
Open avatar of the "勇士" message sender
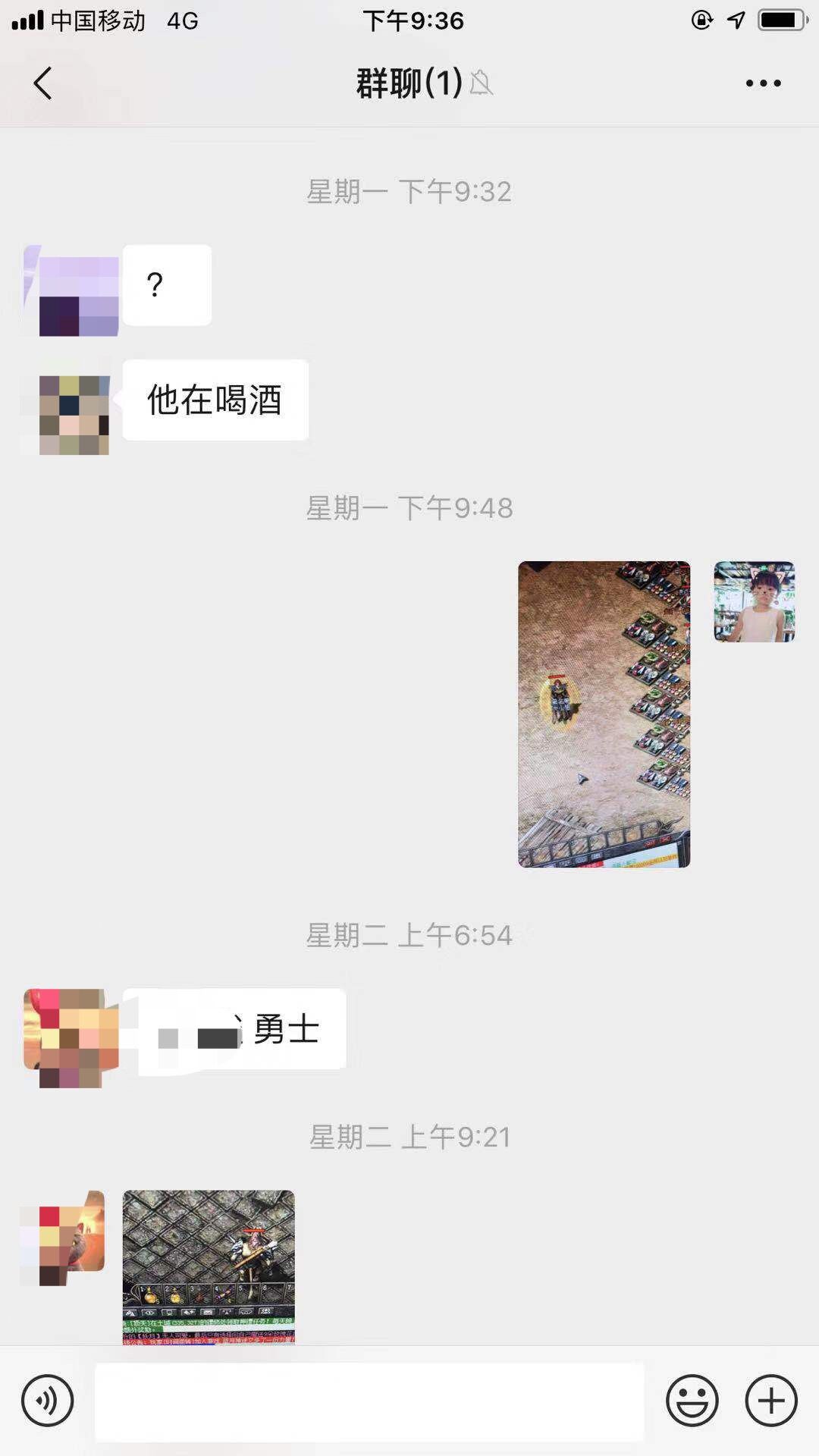(71, 1037)
